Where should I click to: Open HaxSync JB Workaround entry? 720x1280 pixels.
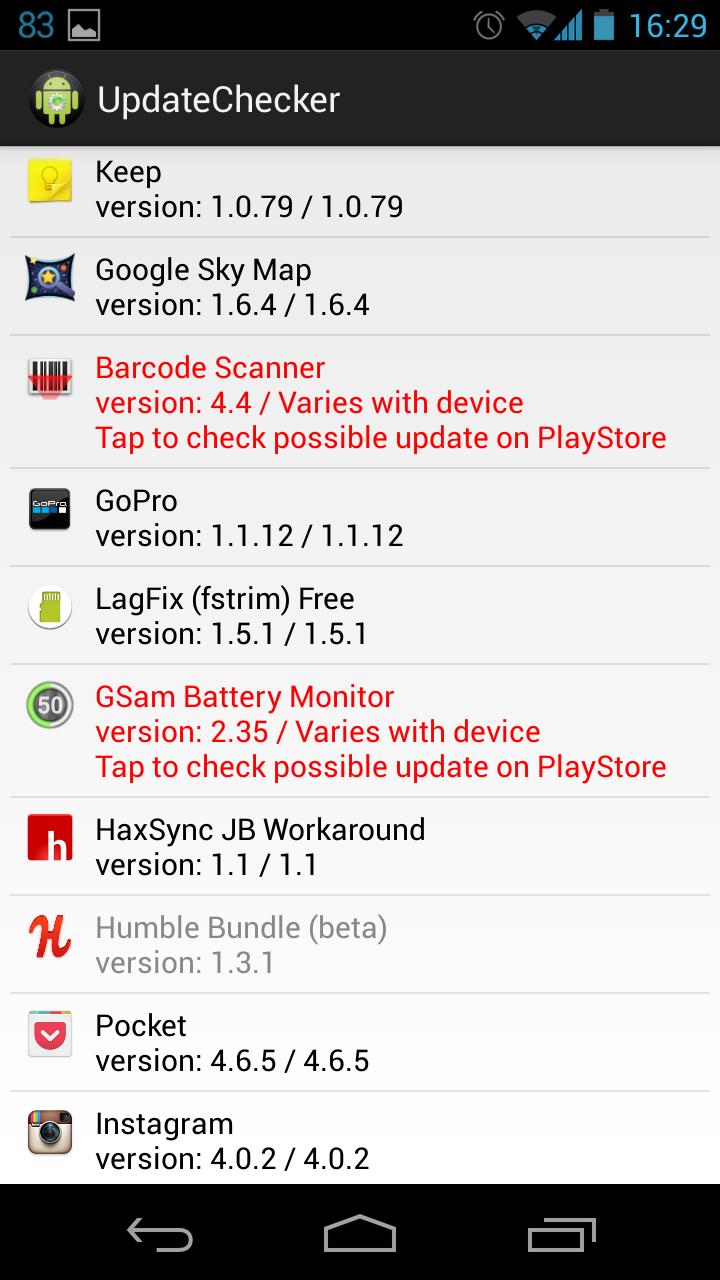(x=360, y=847)
